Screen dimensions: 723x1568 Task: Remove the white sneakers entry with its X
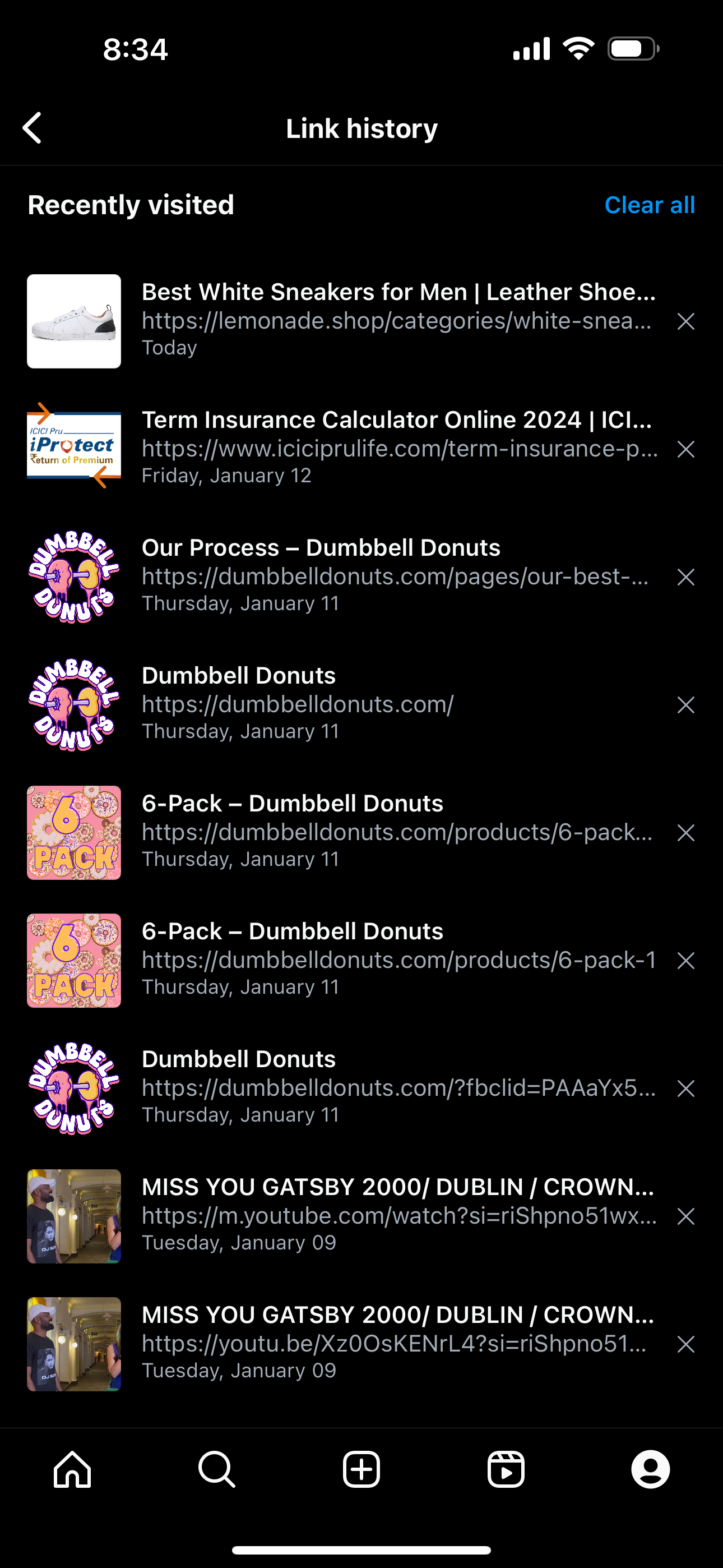[x=687, y=321]
